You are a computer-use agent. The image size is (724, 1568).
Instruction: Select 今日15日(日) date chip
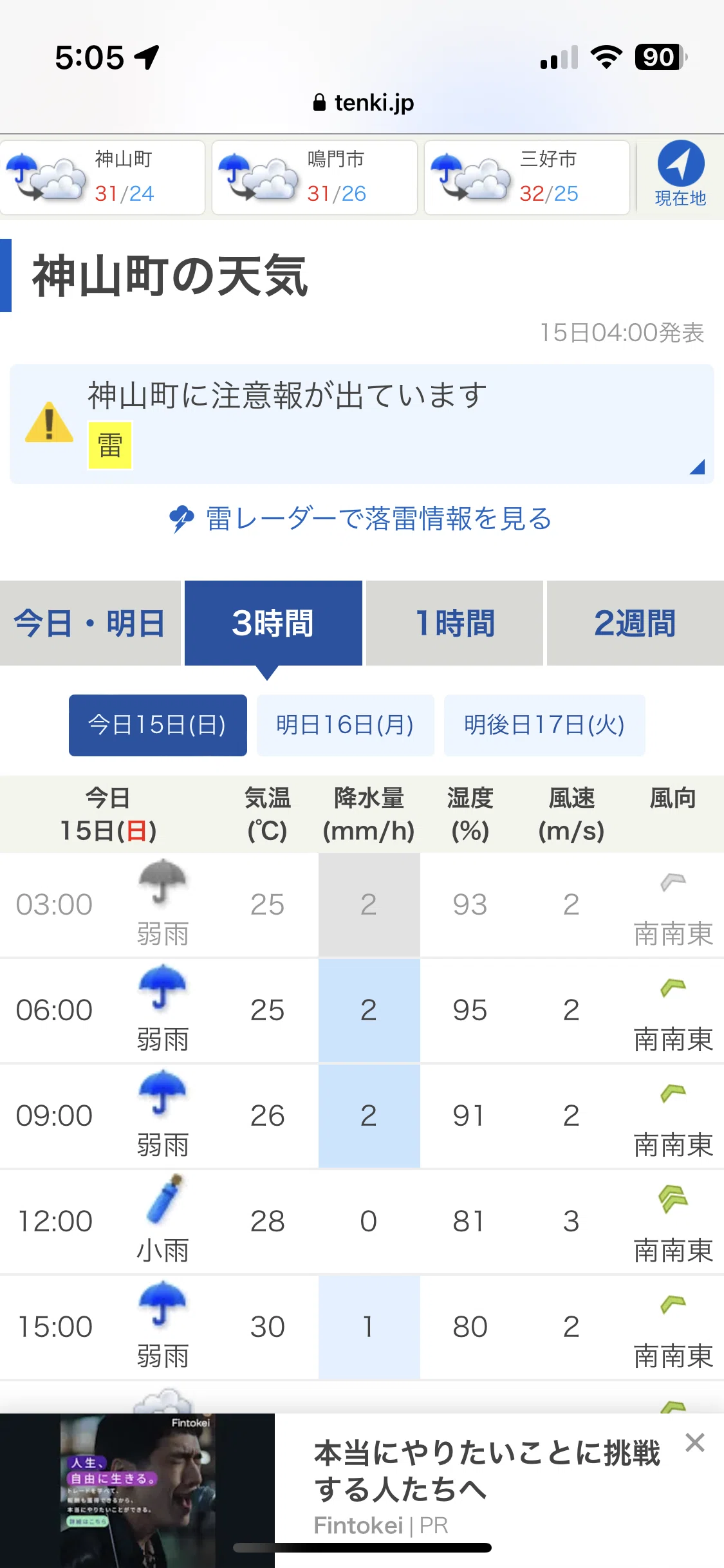[158, 725]
